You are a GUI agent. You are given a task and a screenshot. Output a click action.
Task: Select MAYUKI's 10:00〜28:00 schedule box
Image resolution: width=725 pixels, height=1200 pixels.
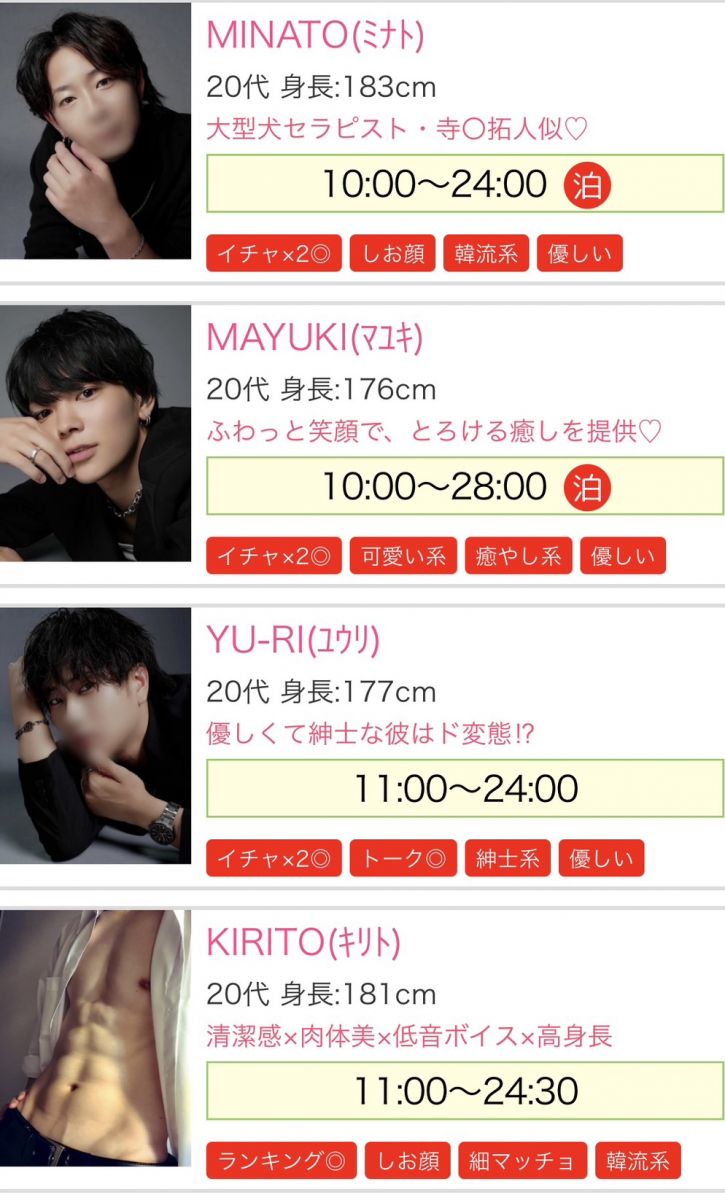coord(464,487)
